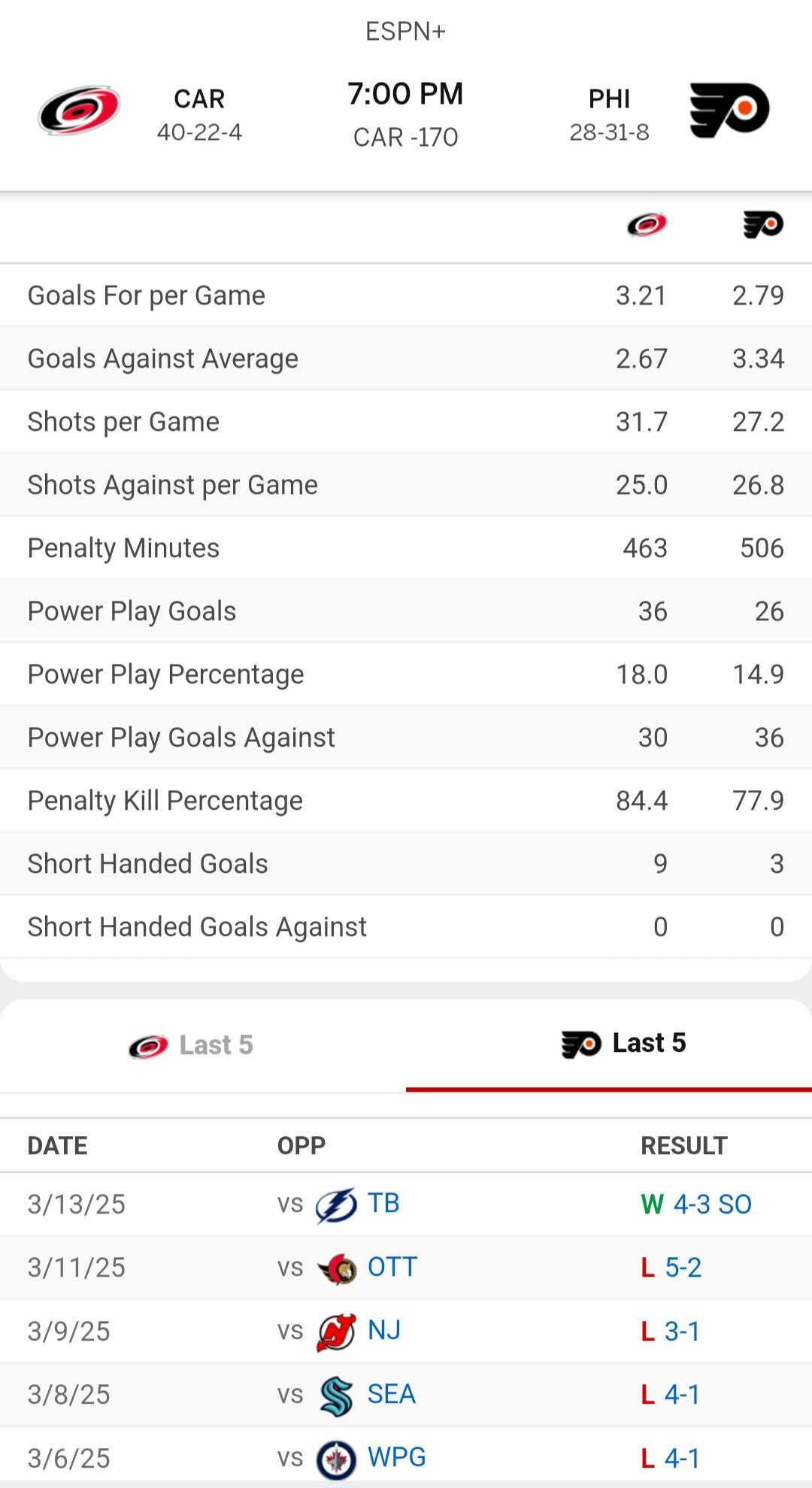Screen dimensions: 812x1488
Task: Open the Philadelphia Flyers team page in header
Action: [x=729, y=111]
